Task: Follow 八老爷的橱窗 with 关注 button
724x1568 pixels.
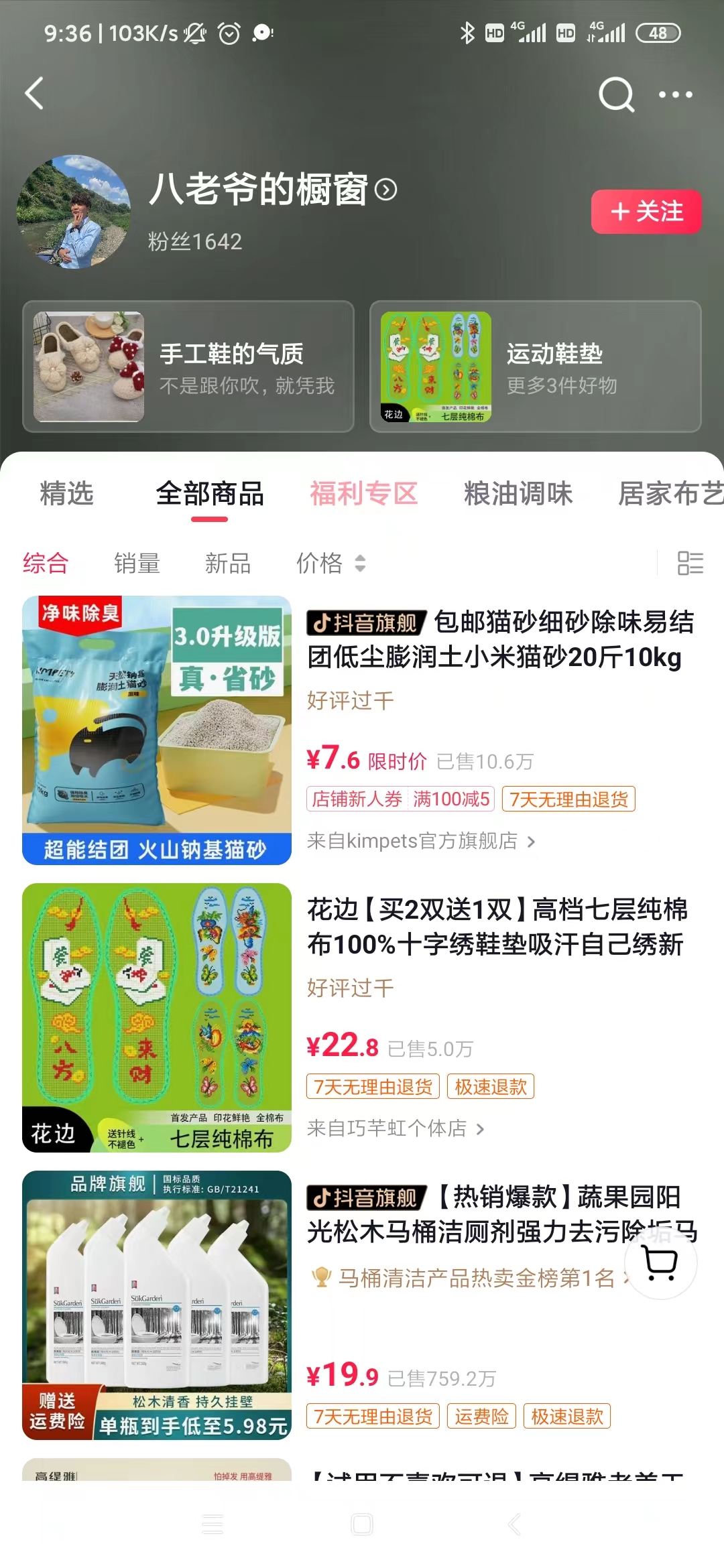Action: coord(646,212)
